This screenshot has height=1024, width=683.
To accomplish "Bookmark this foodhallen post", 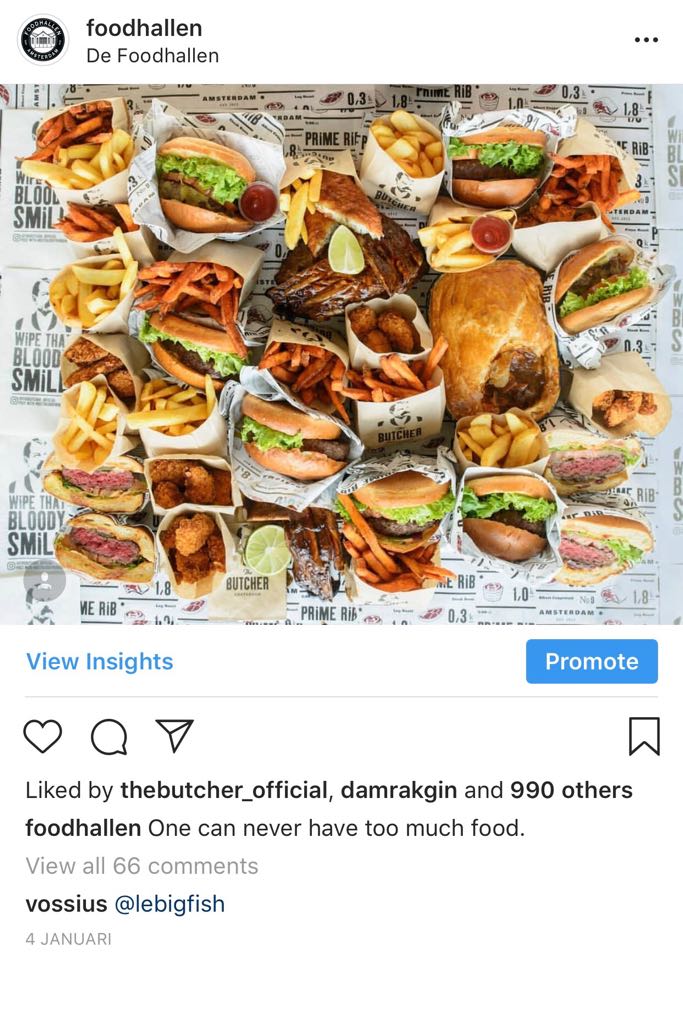I will tap(644, 736).
